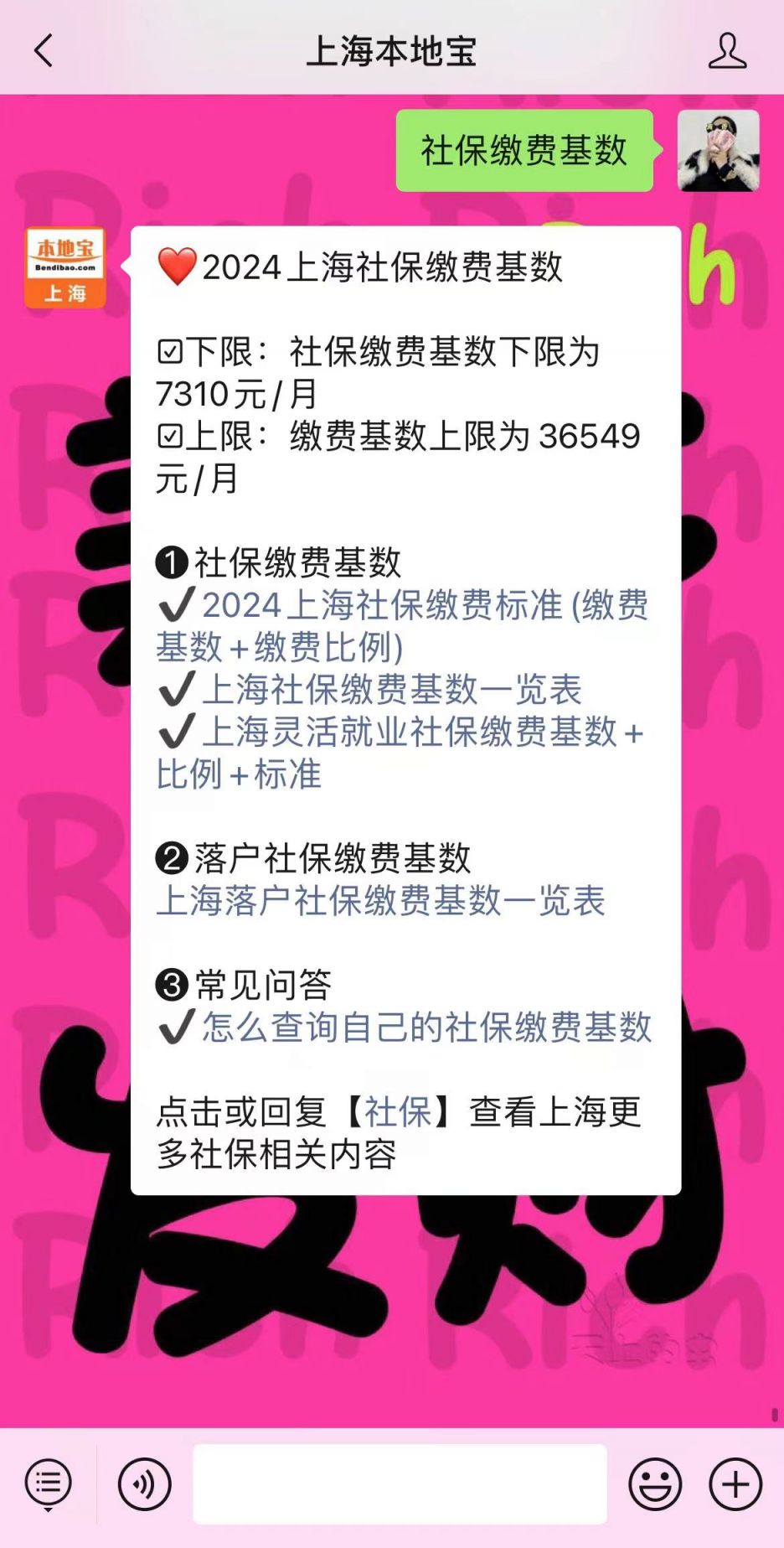Open the emoji picker
784x1548 pixels.
(654, 1484)
